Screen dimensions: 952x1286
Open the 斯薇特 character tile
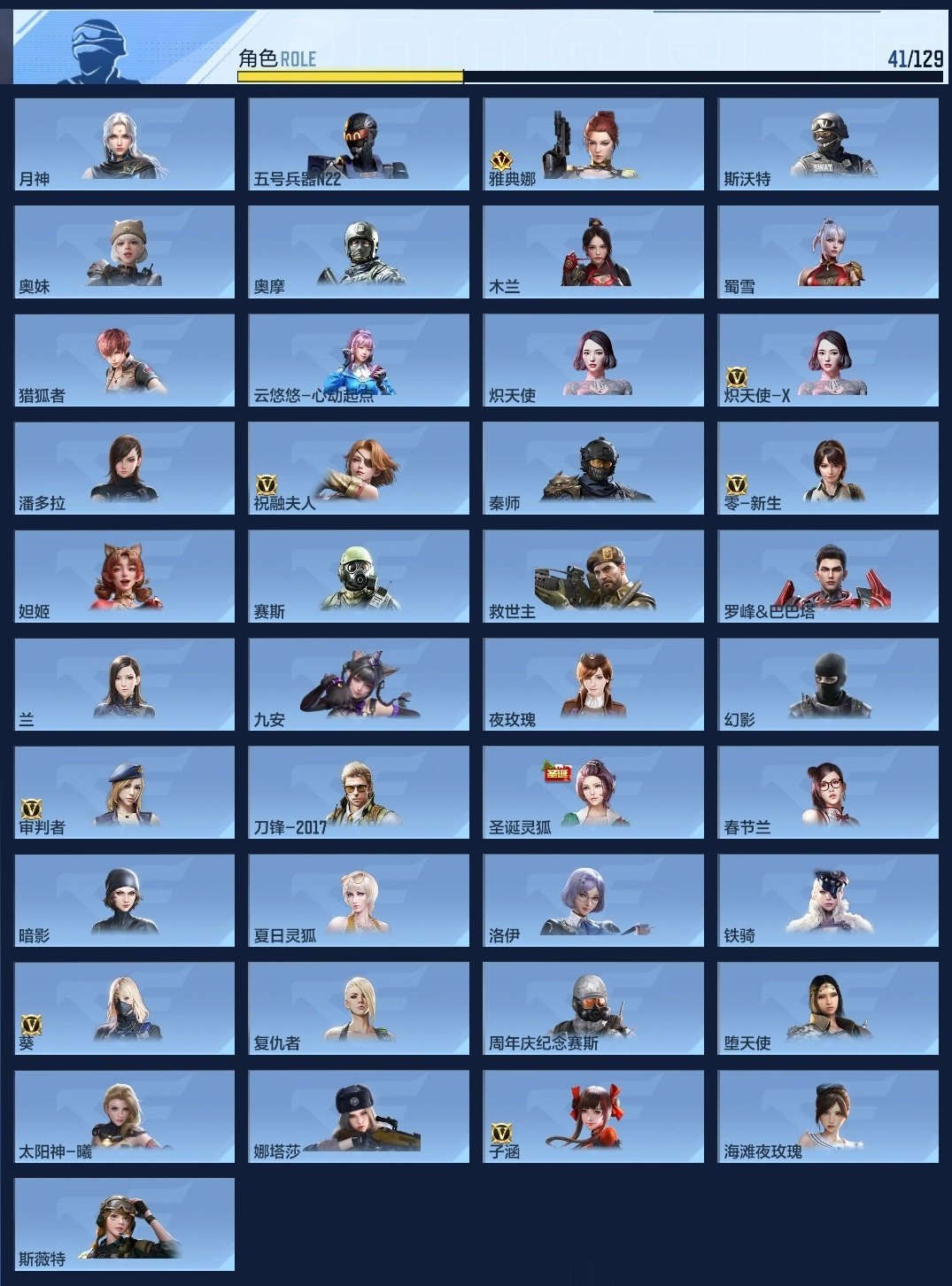[x=124, y=1224]
